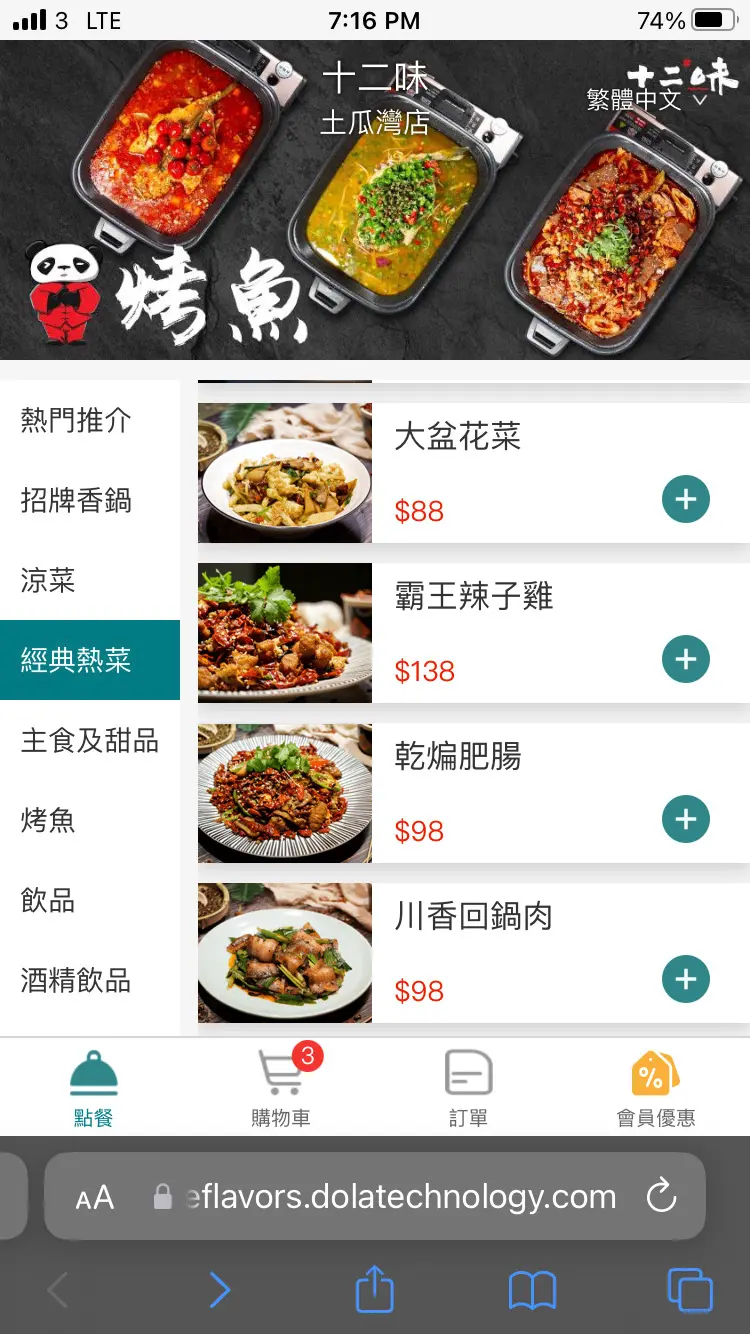Add 霸王辣子雞 to the cart

tap(686, 659)
